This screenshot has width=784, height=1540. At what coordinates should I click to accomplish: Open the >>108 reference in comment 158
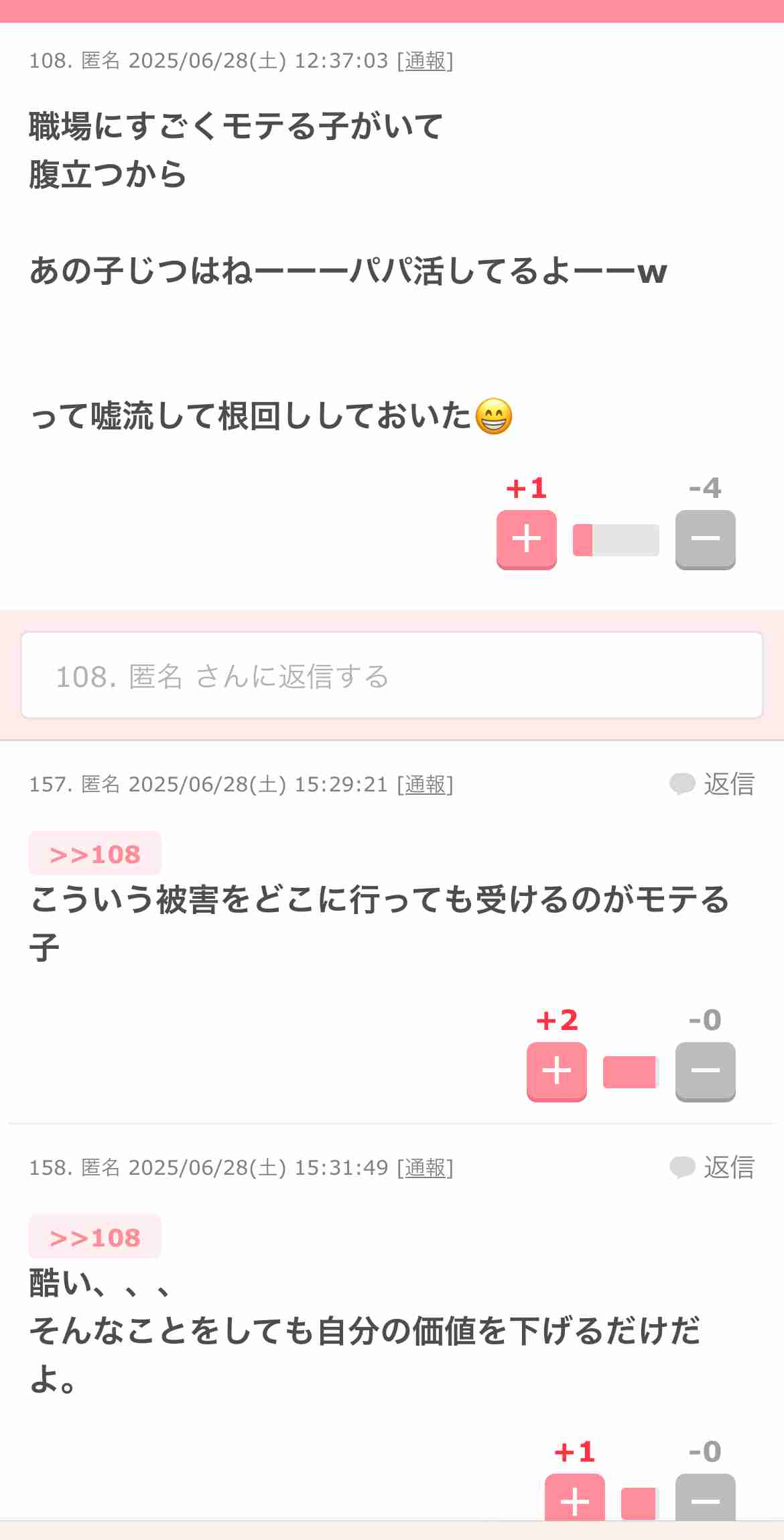pos(95,1237)
